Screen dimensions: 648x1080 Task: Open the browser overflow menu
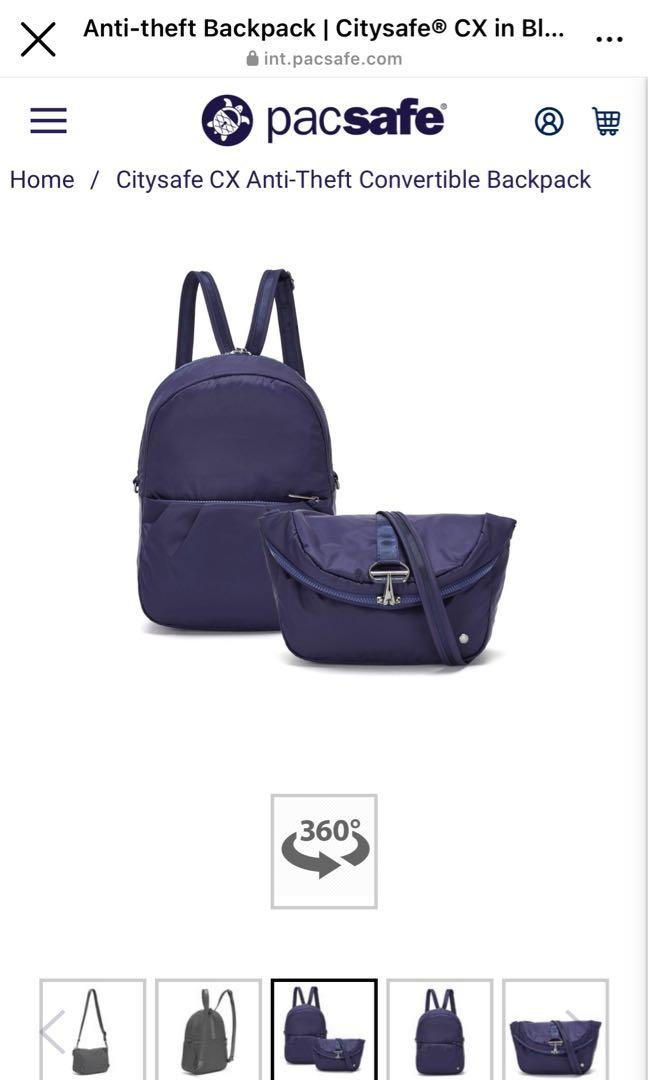[x=609, y=40]
